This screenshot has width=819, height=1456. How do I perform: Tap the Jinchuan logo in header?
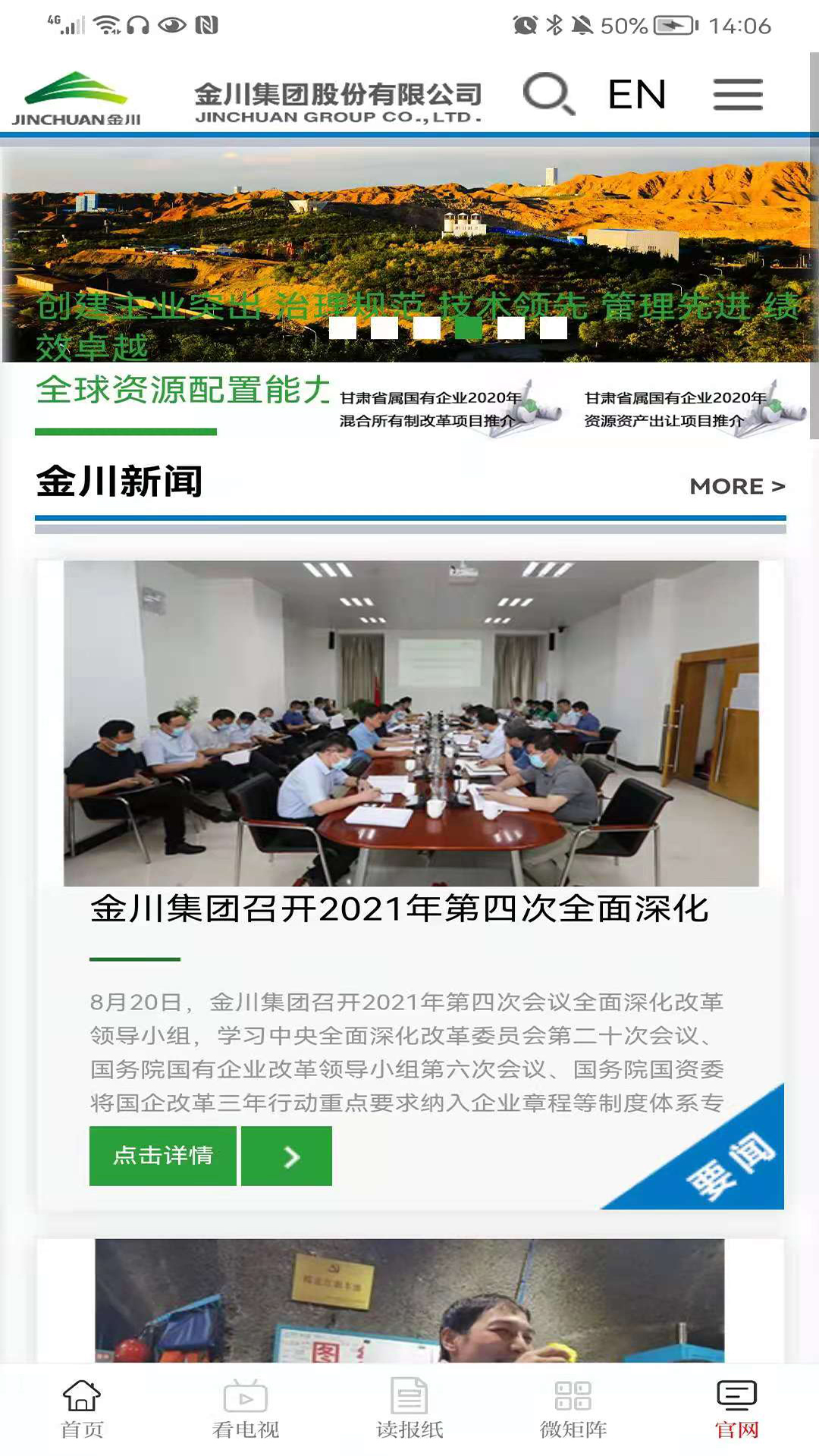pos(76,99)
